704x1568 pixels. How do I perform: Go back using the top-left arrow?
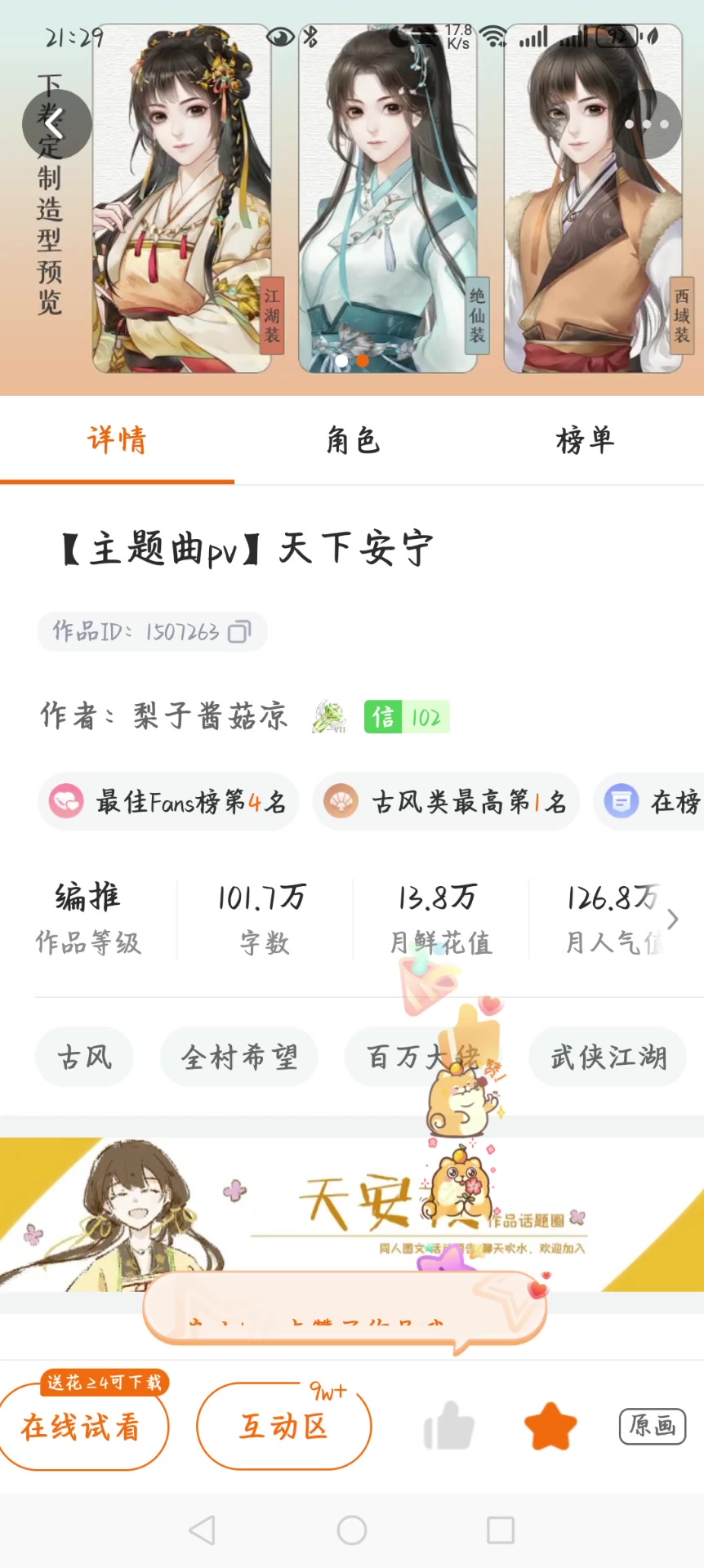point(56,124)
